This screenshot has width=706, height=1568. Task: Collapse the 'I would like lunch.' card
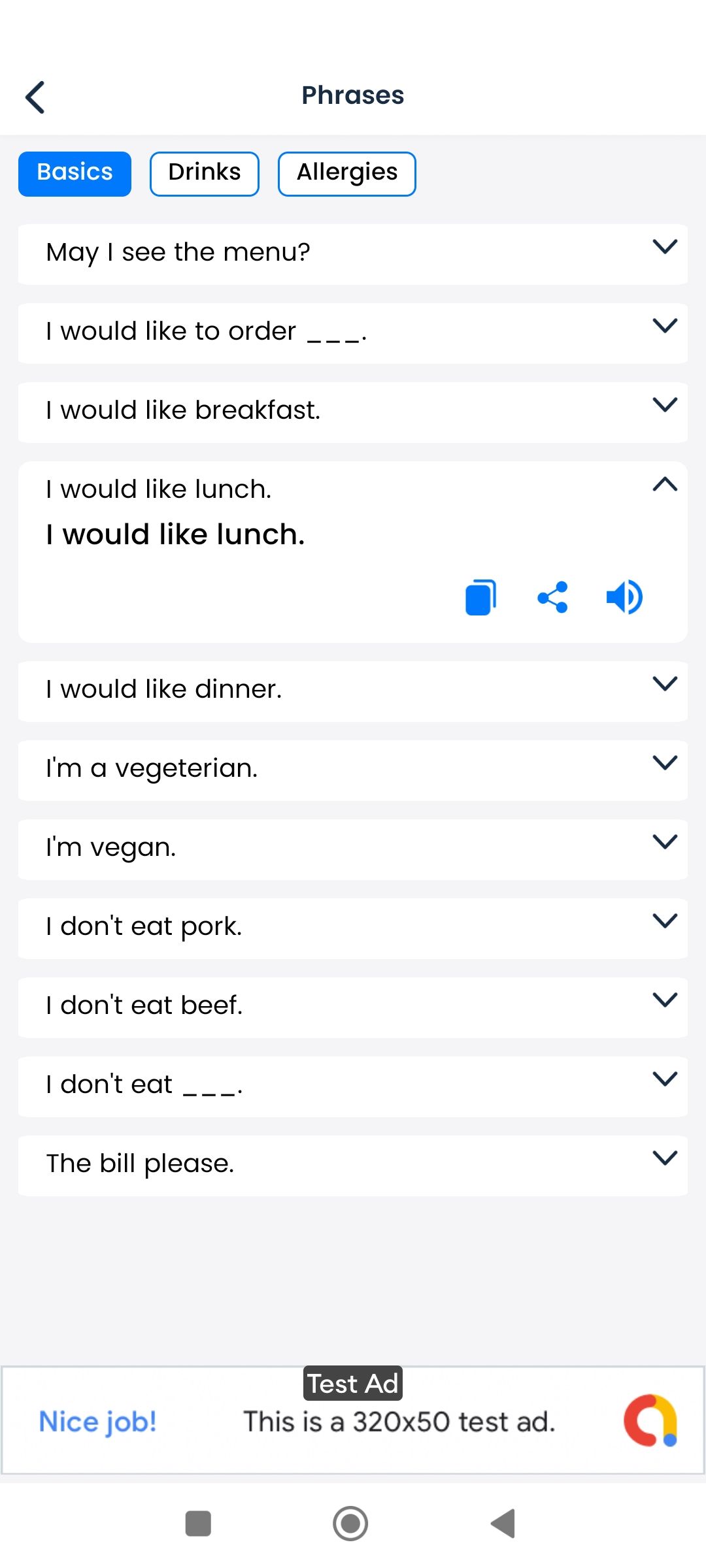[664, 485]
